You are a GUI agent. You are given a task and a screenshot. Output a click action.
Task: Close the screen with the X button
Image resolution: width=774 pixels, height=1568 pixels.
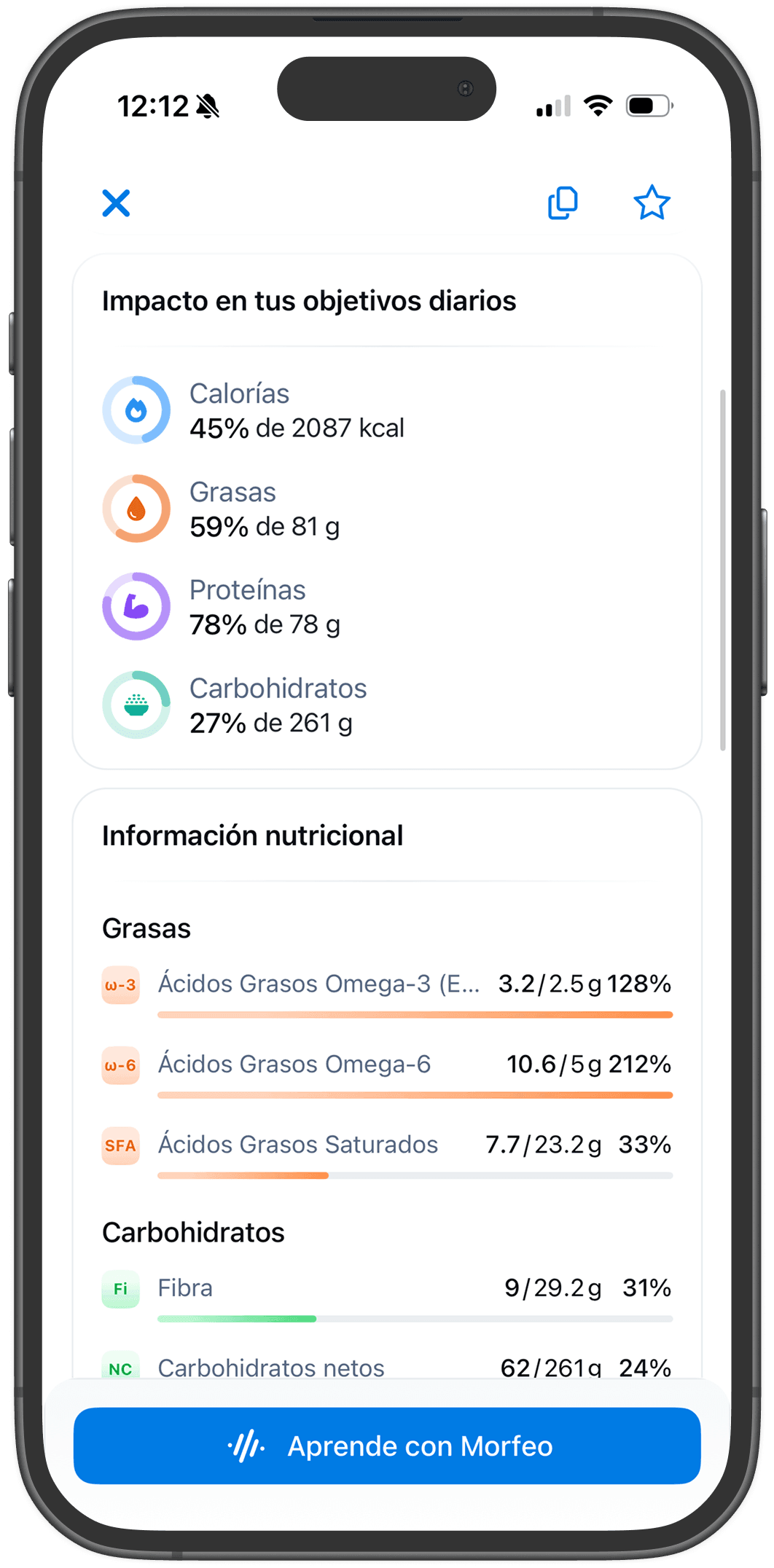pos(116,203)
